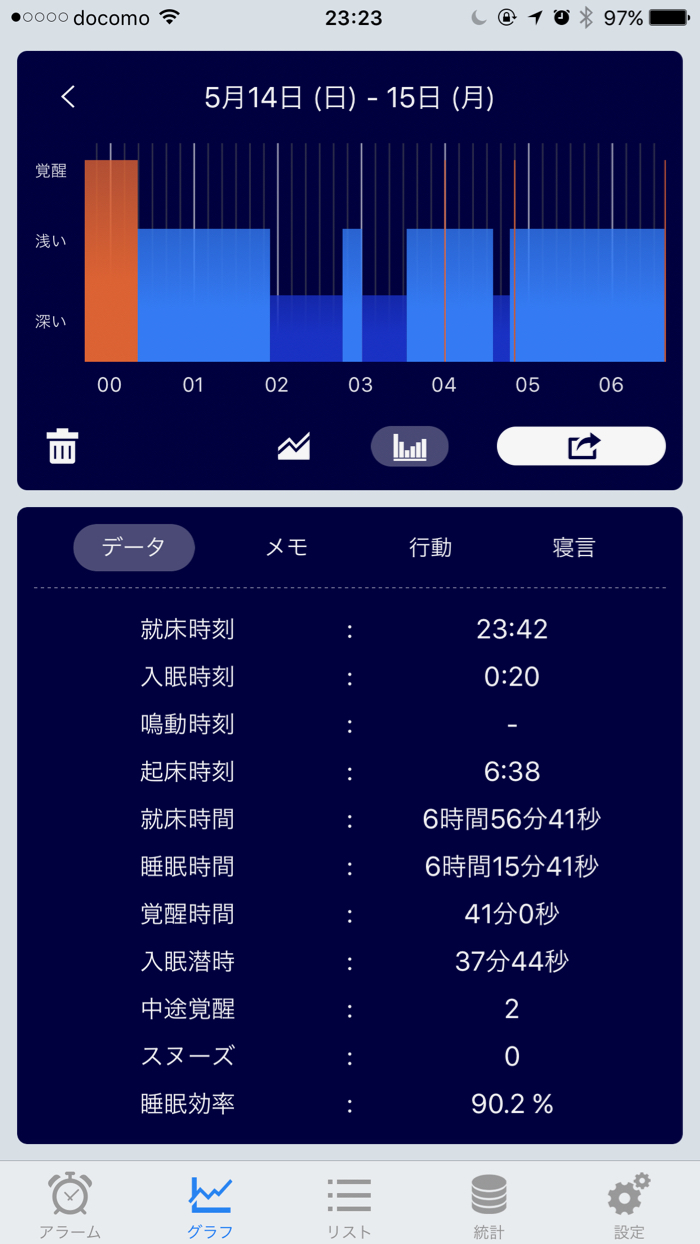The height and width of the screenshot is (1244, 700).
Task: Switch to the メモ tab
Action: pos(286,547)
